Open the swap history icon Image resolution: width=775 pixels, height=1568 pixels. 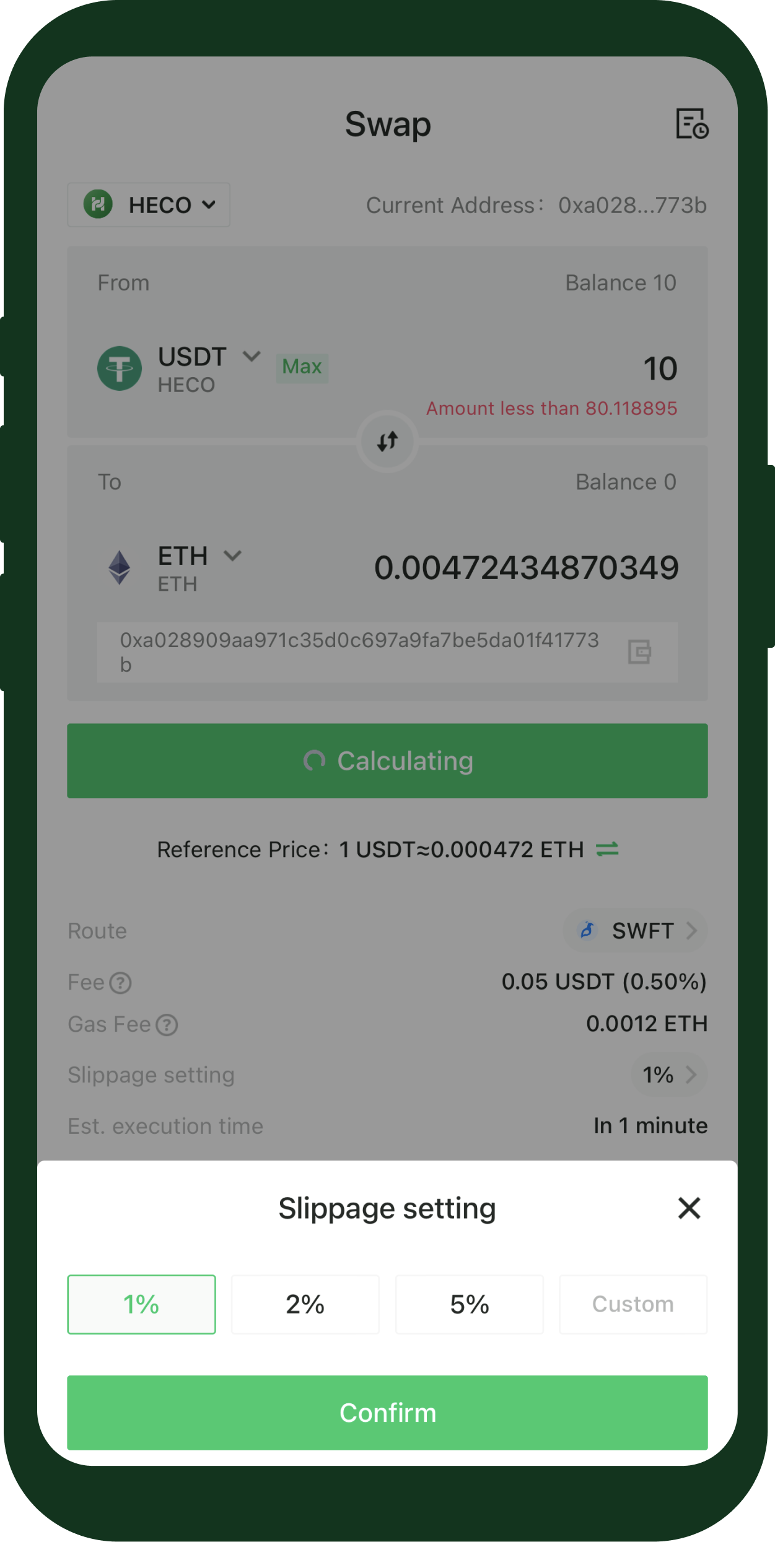[x=691, y=124]
